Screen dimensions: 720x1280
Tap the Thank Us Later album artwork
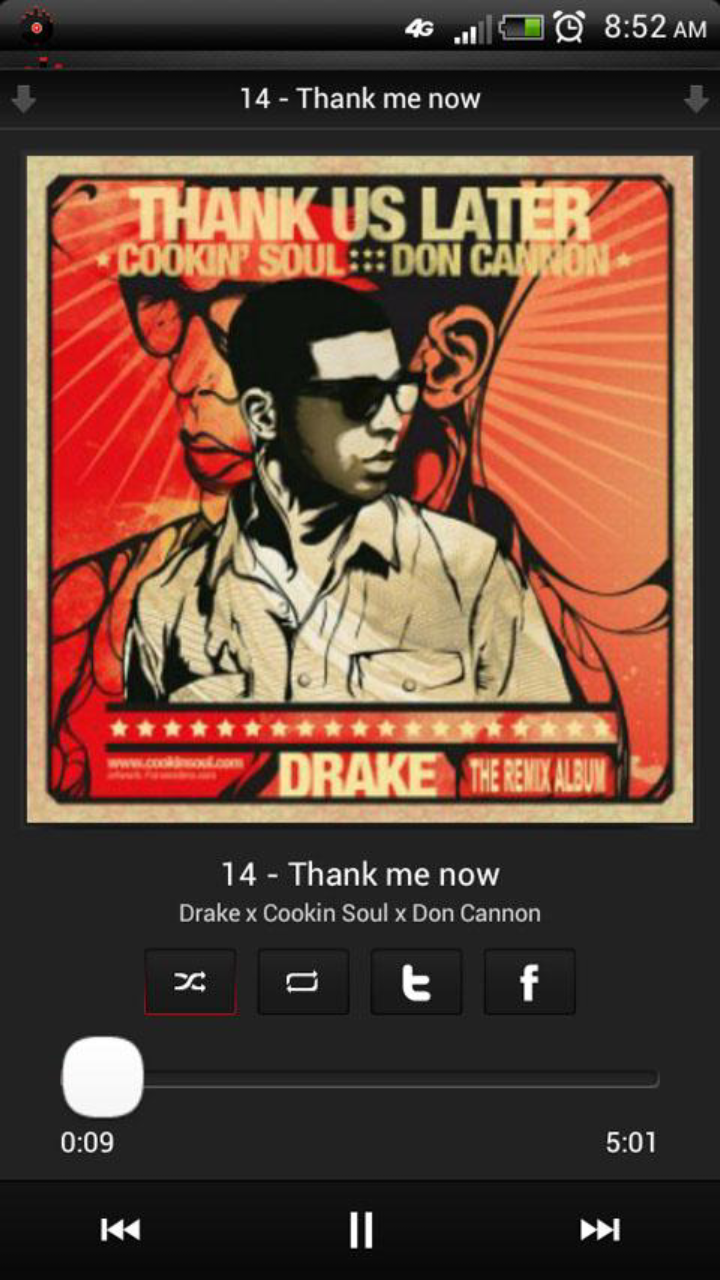[x=360, y=488]
